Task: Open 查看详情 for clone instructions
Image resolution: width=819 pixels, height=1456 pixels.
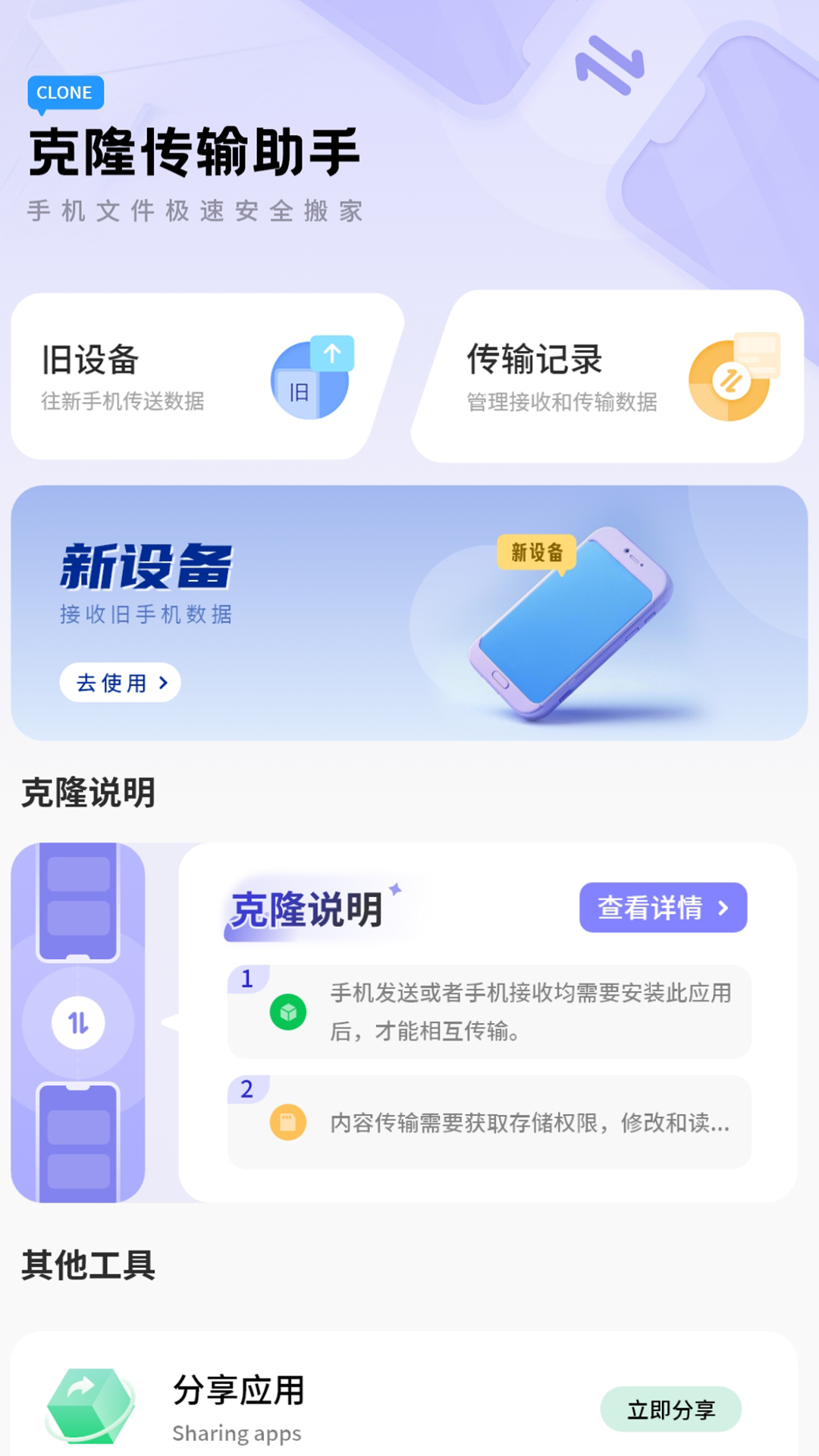Action: click(x=662, y=907)
